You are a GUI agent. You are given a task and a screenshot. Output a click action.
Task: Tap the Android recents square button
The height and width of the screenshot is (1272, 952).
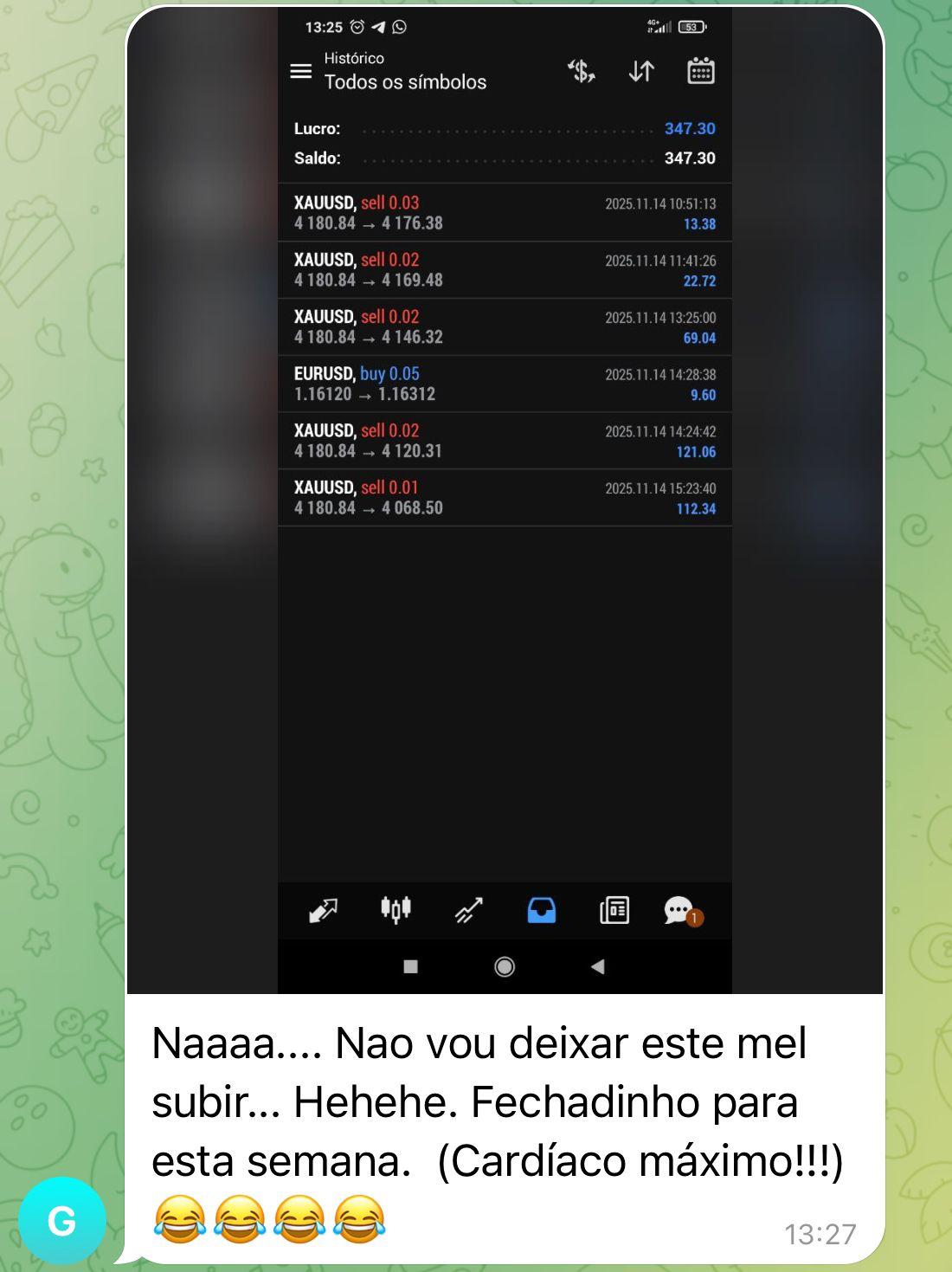click(412, 968)
